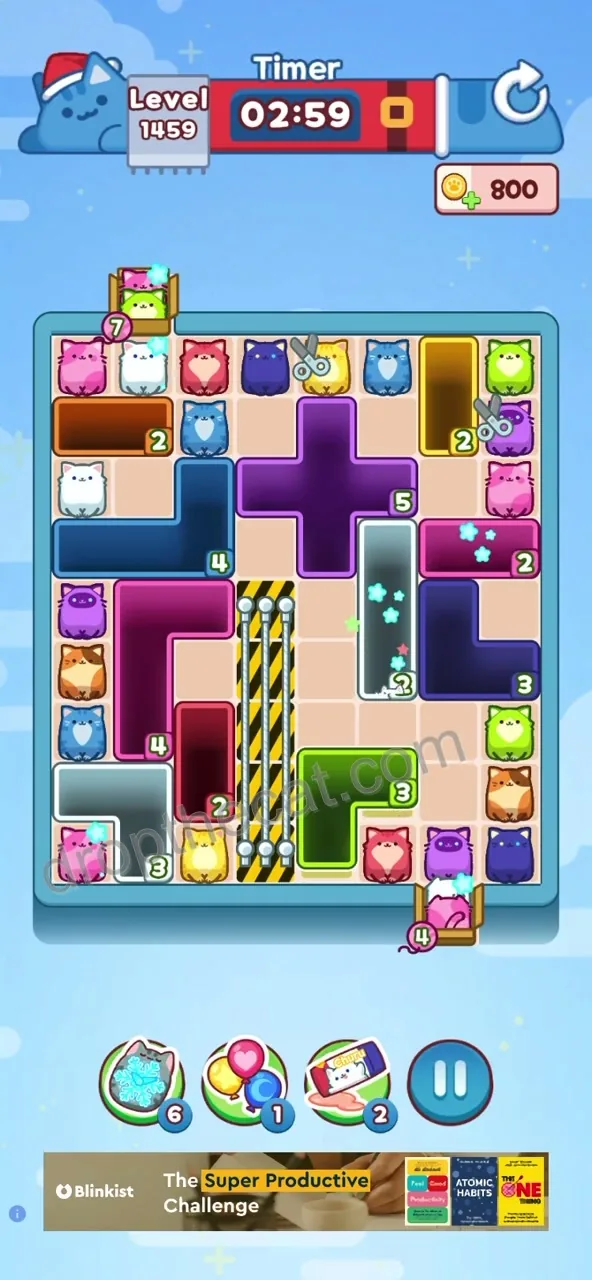Select the yellow vertical block numbered 2
The height and width of the screenshot is (1280, 592).
(449, 395)
